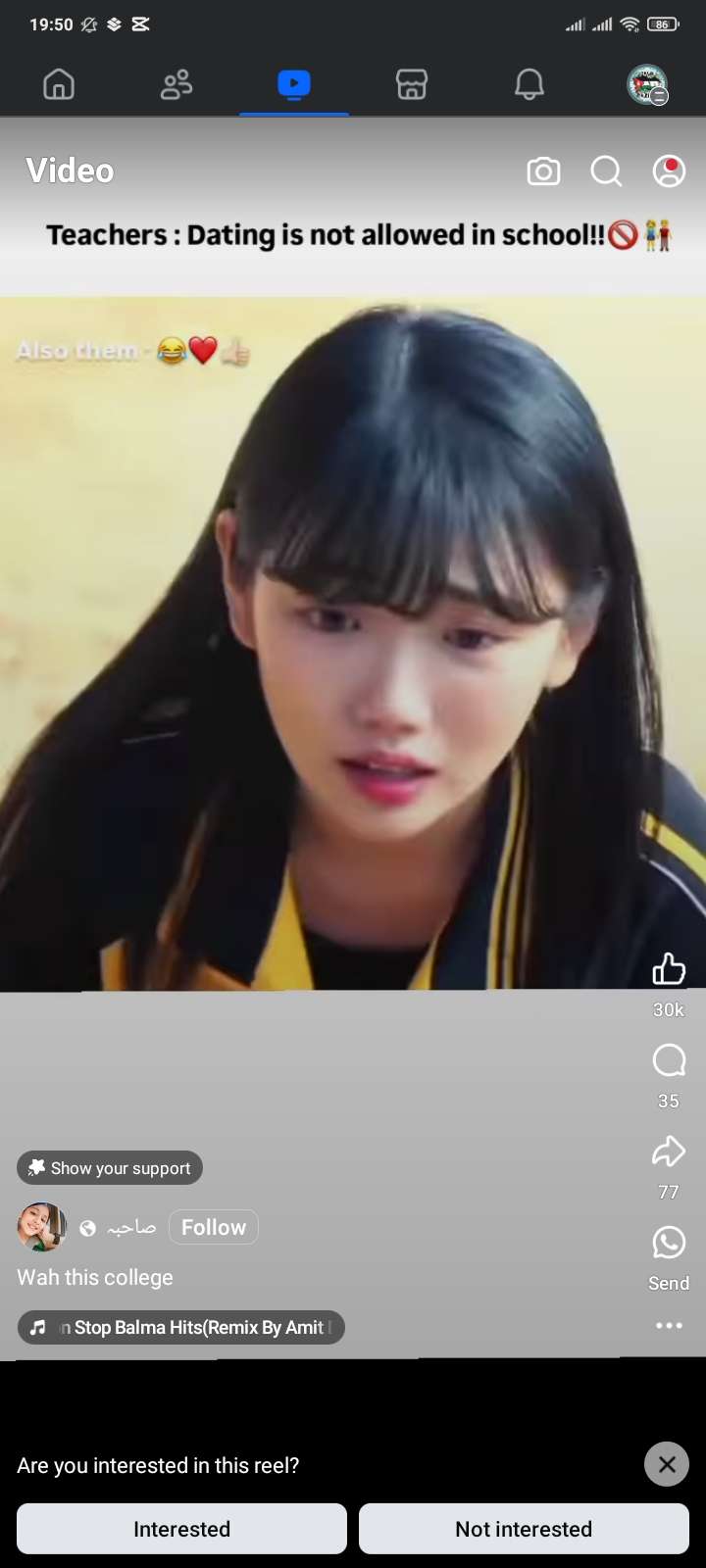Image resolution: width=706 pixels, height=1568 pixels.
Task: Send the reel via WhatsApp
Action: coord(669,1243)
